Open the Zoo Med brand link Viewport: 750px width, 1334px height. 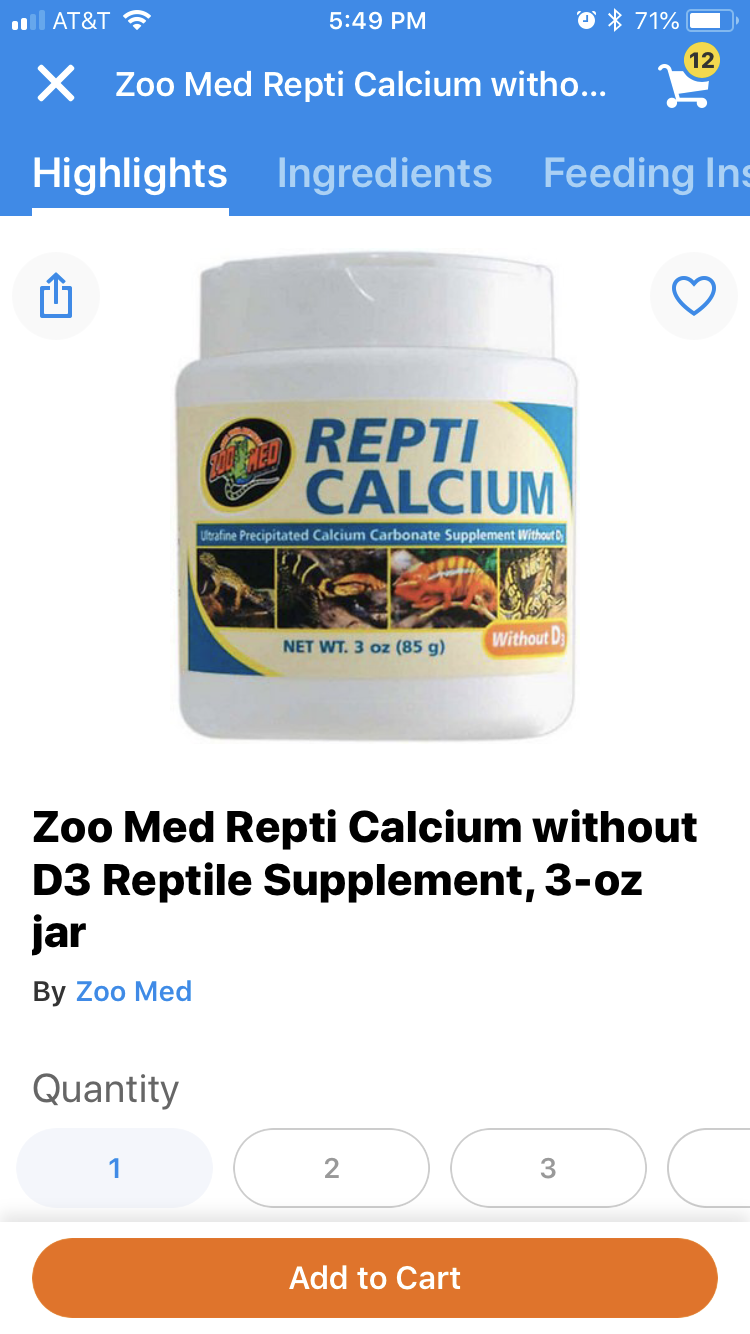tap(134, 991)
